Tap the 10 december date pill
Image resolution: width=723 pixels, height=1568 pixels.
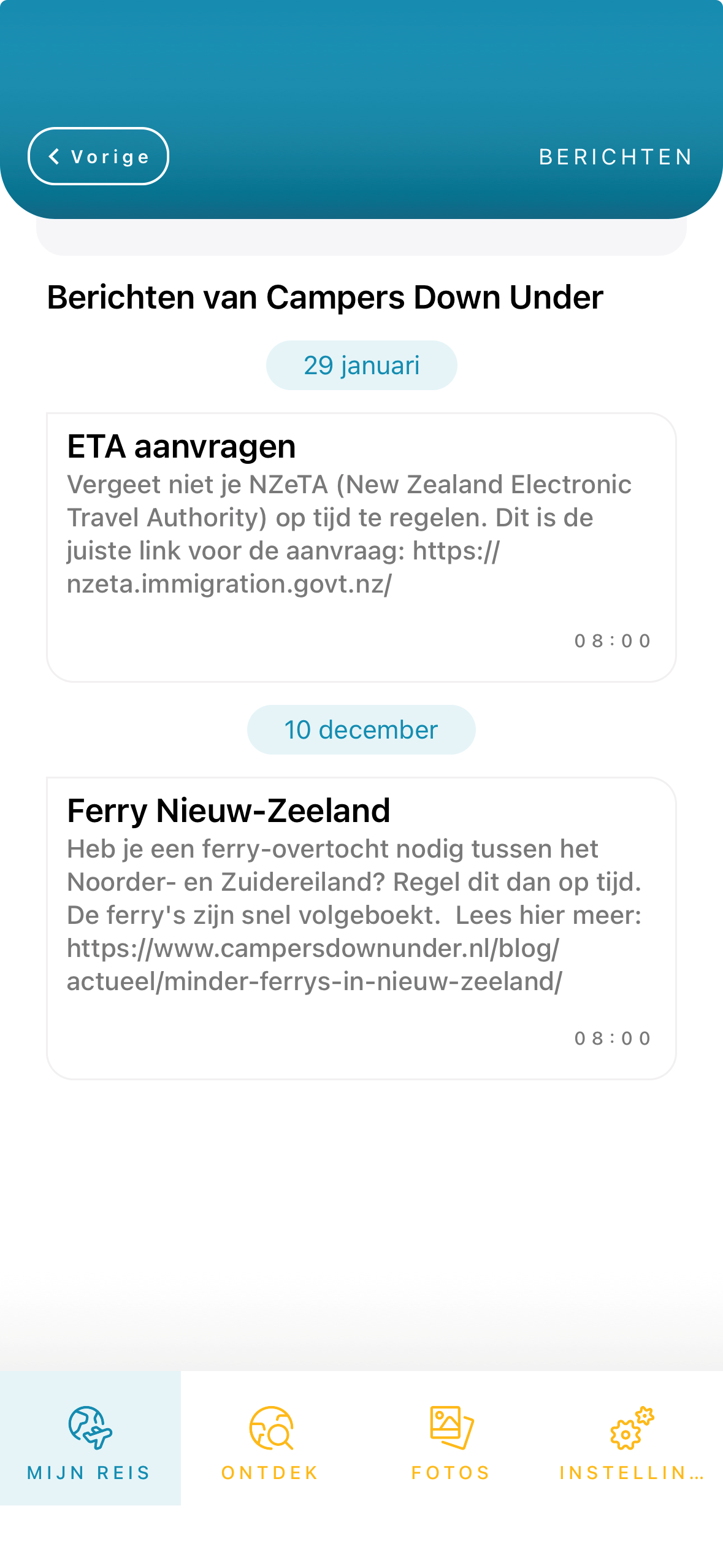coord(361,729)
